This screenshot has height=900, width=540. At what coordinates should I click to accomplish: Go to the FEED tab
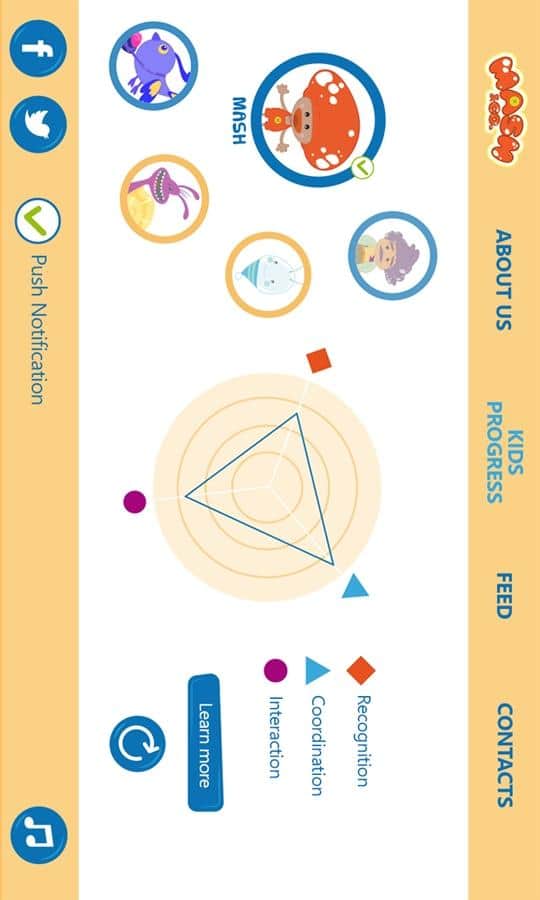point(503,595)
